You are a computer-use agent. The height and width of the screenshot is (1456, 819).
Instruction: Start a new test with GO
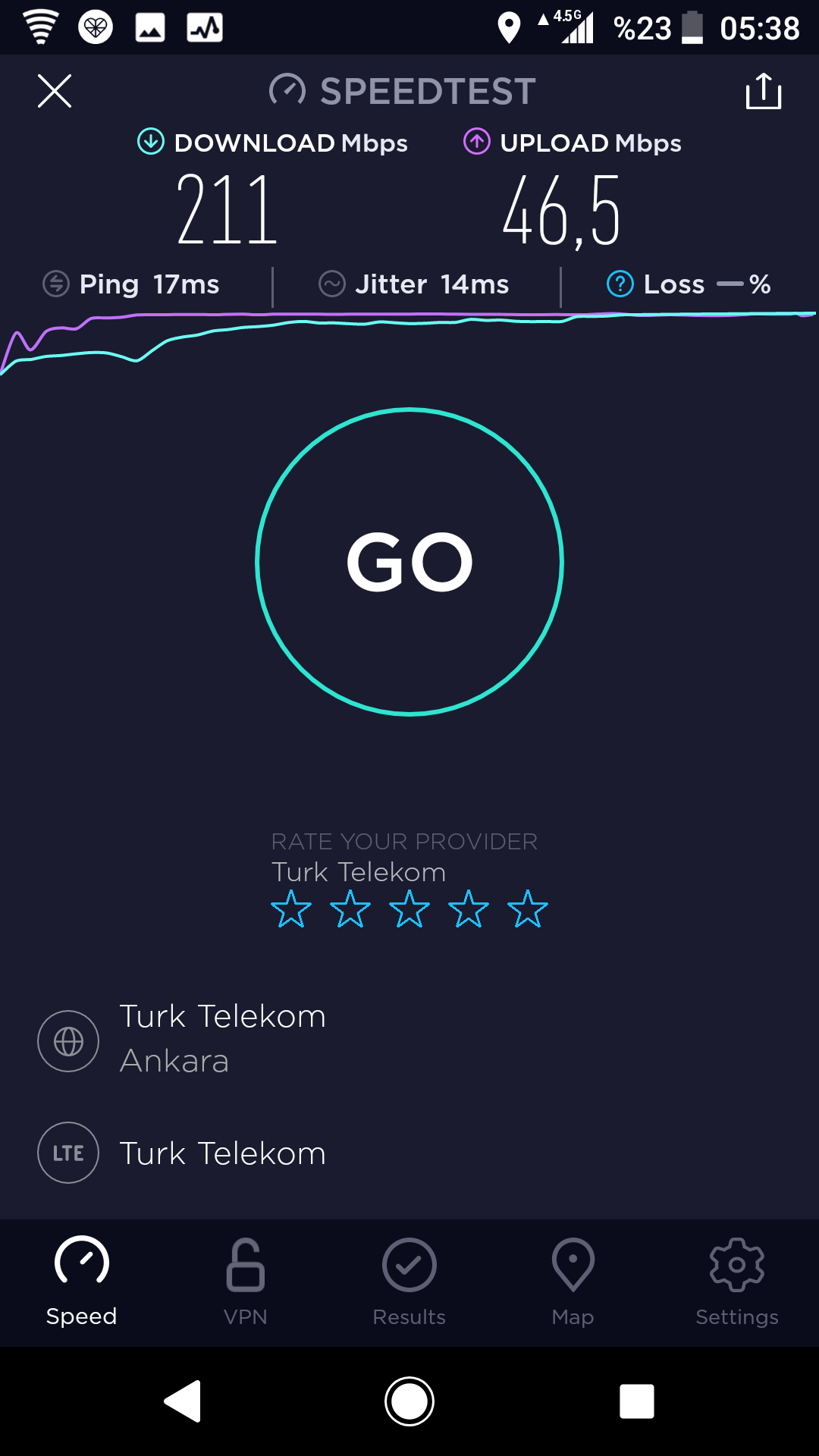click(x=409, y=562)
